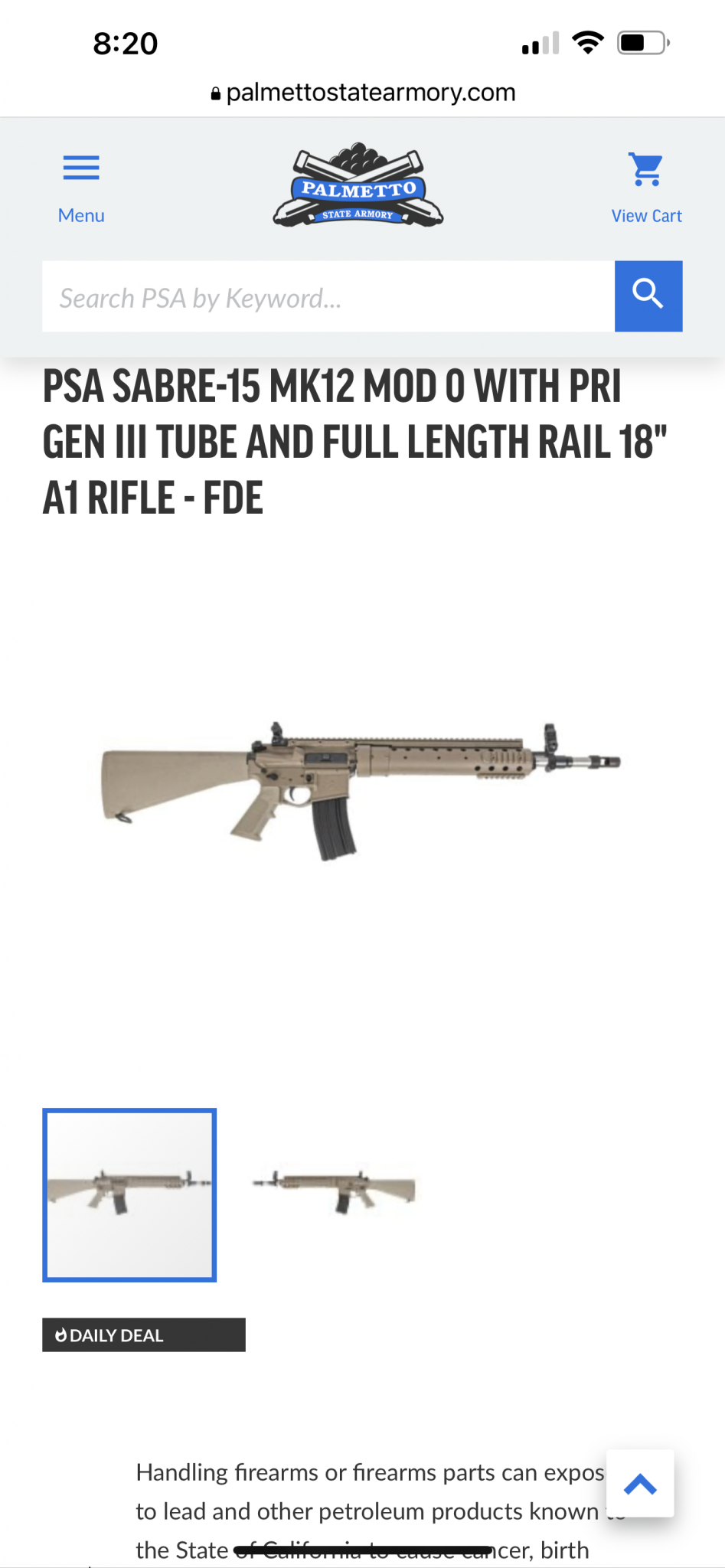The width and height of the screenshot is (725, 1568).
Task: Tap the scroll-to-top arrow button
Action: 640,1484
